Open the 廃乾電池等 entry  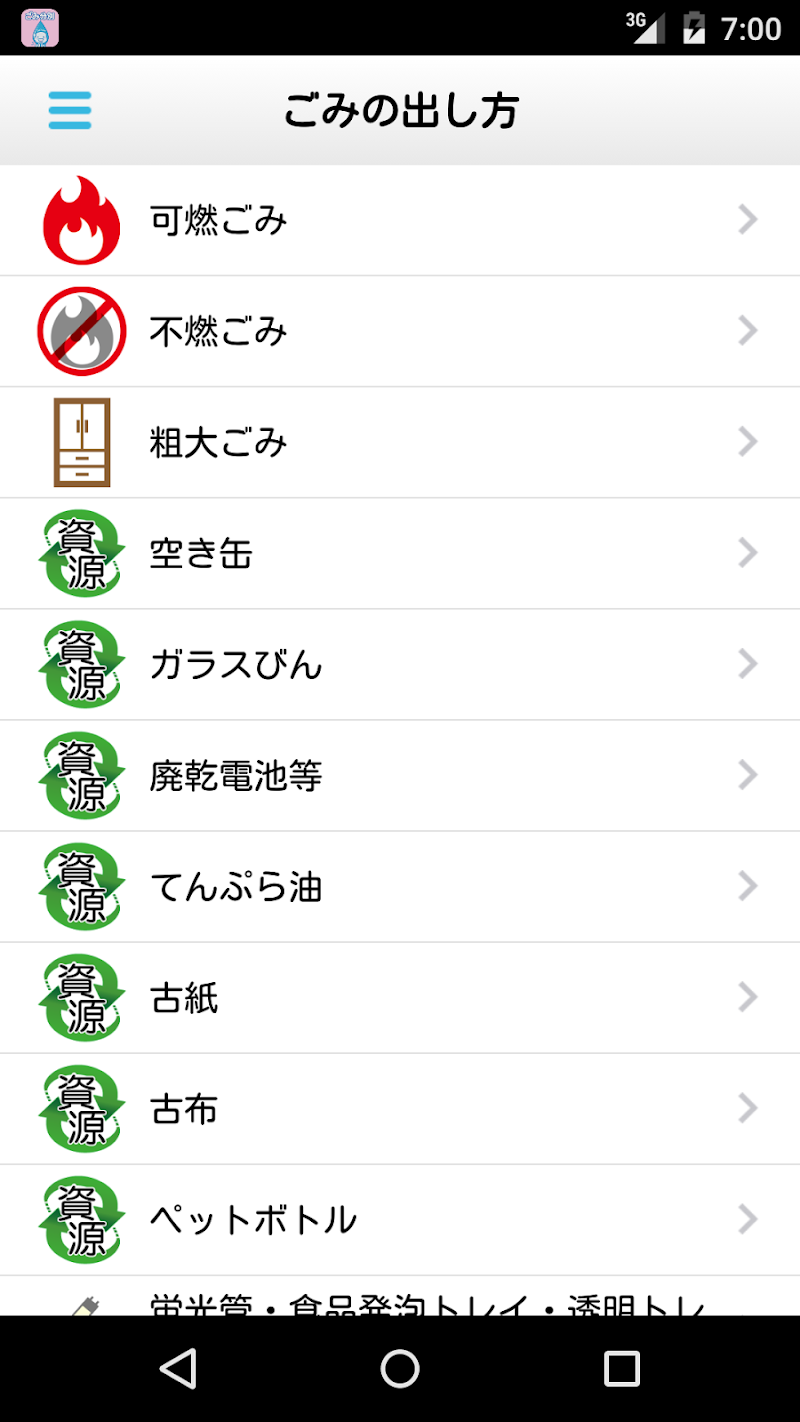(x=400, y=775)
